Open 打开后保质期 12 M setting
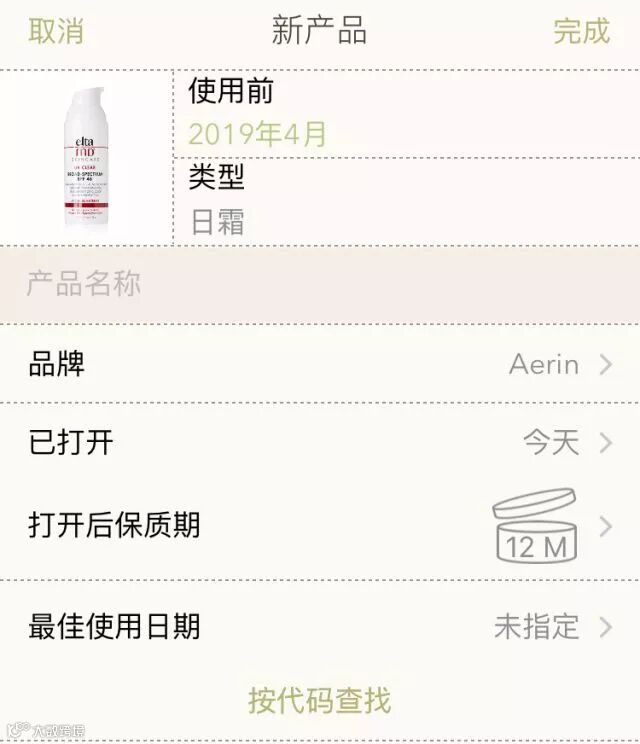 click(x=320, y=526)
